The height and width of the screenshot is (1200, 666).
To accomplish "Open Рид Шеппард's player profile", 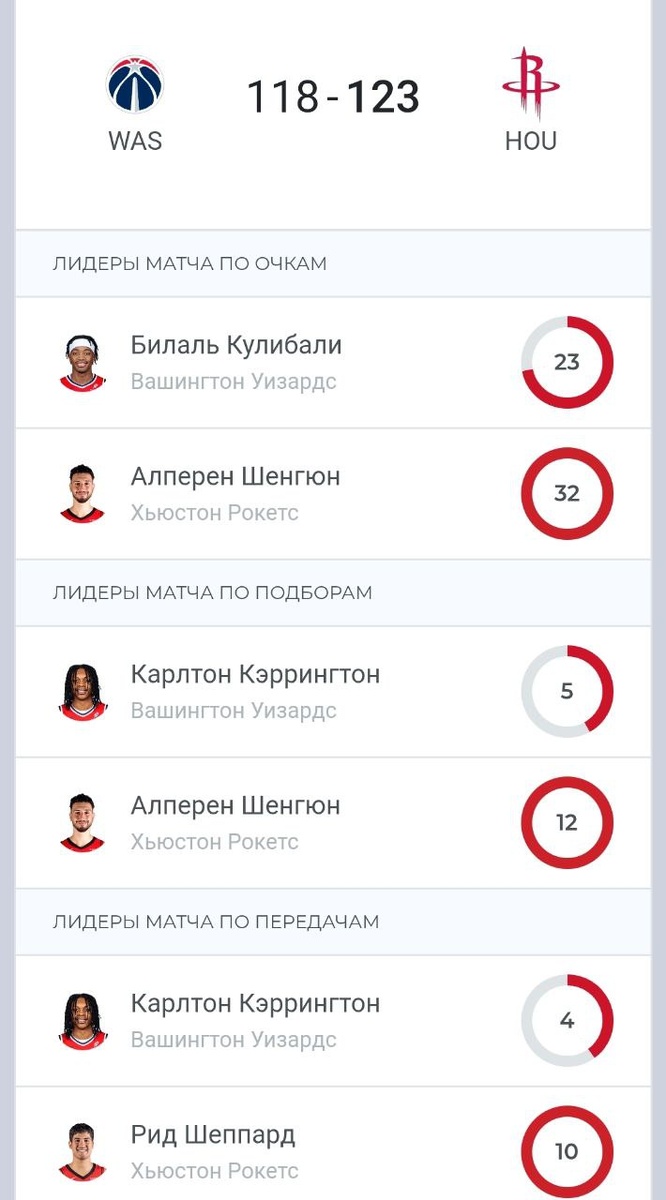I will pyautogui.click(x=213, y=1135).
